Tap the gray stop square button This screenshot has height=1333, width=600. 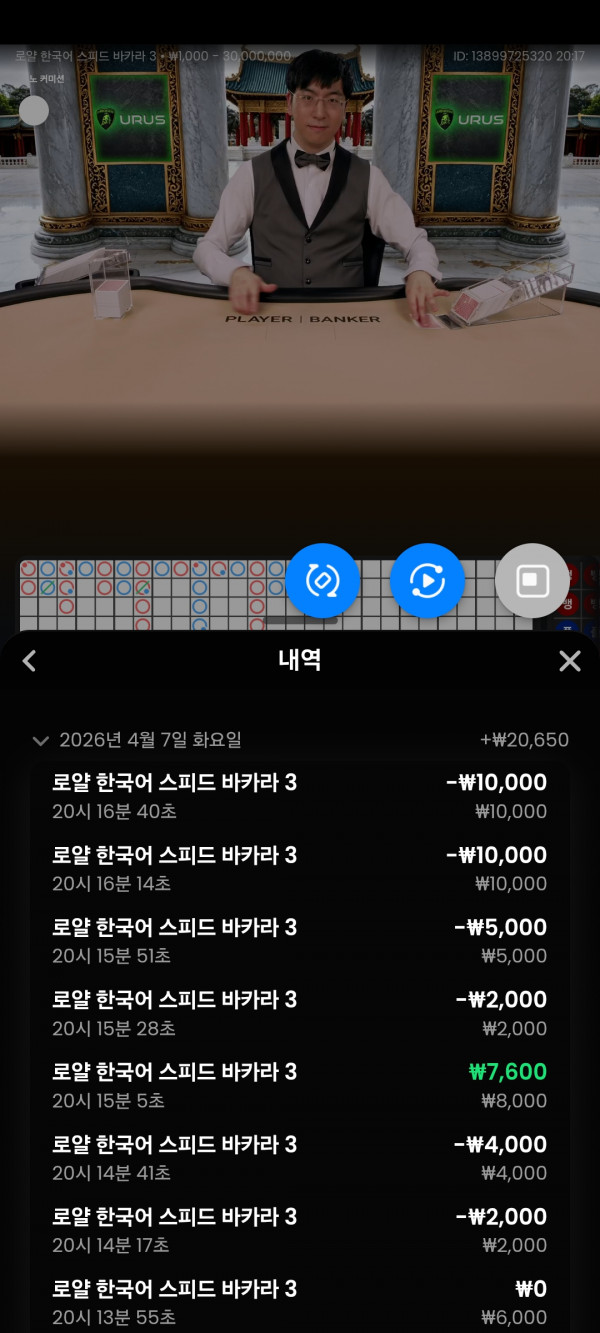pyautogui.click(x=532, y=581)
